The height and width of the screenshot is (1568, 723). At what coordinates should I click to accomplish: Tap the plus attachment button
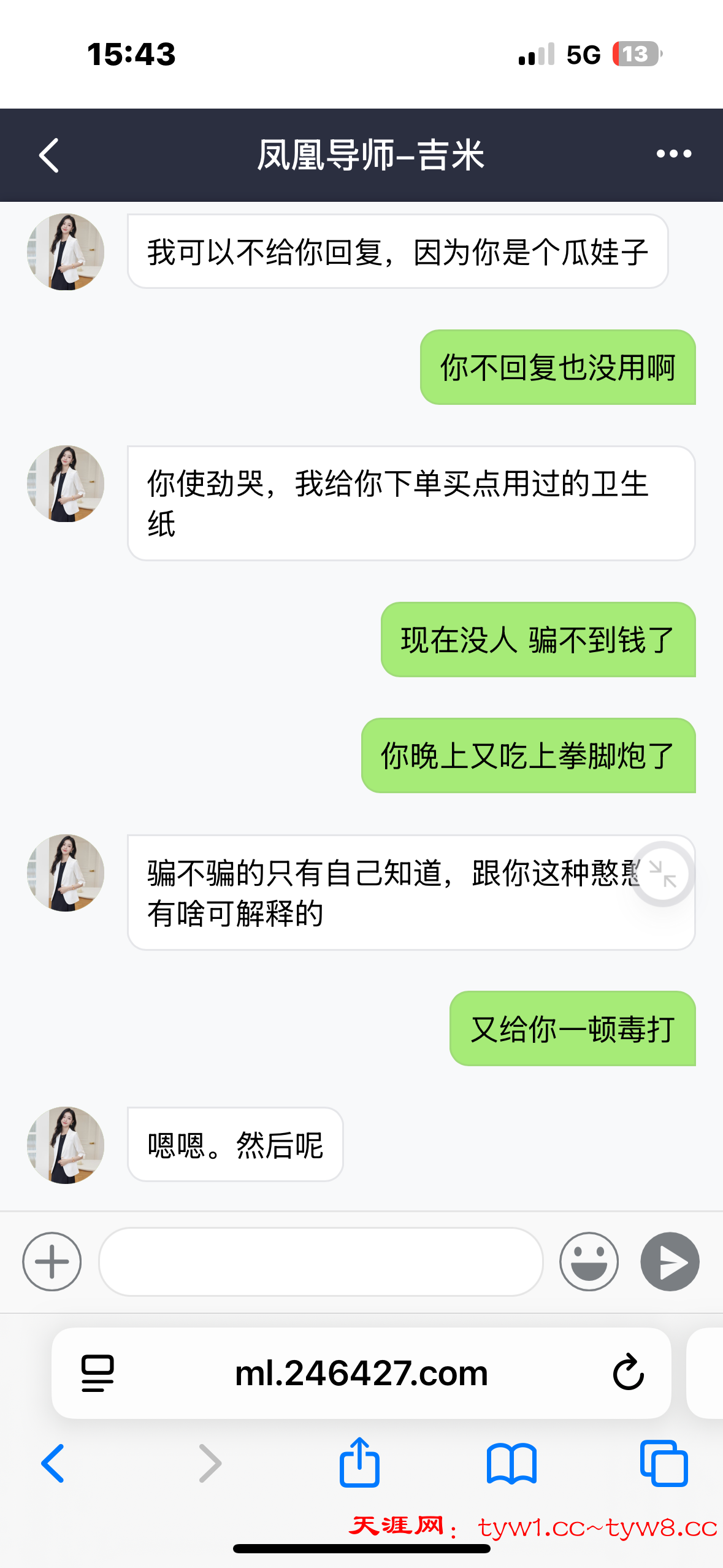coord(52,1261)
